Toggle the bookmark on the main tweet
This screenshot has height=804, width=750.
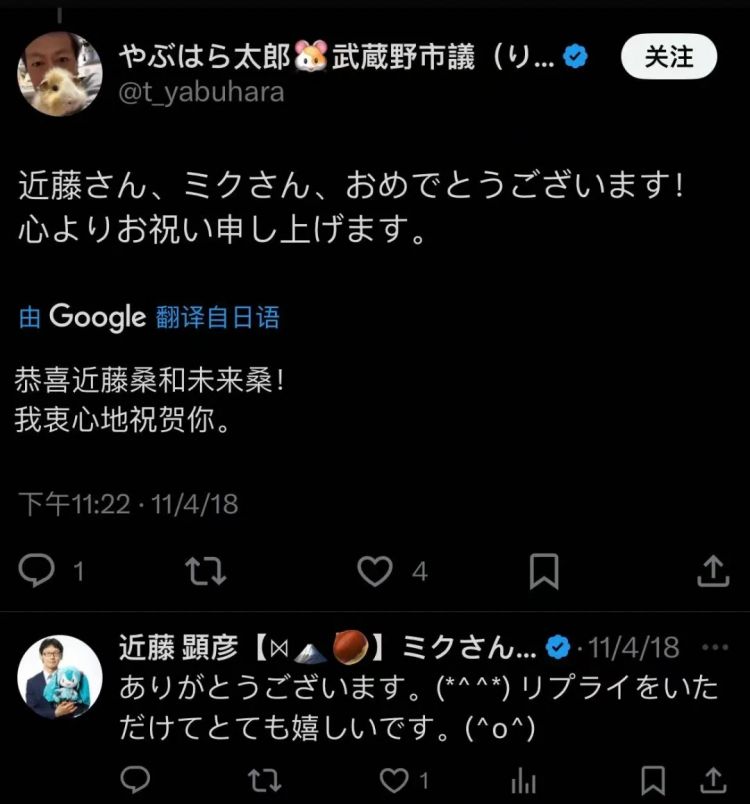[542, 571]
